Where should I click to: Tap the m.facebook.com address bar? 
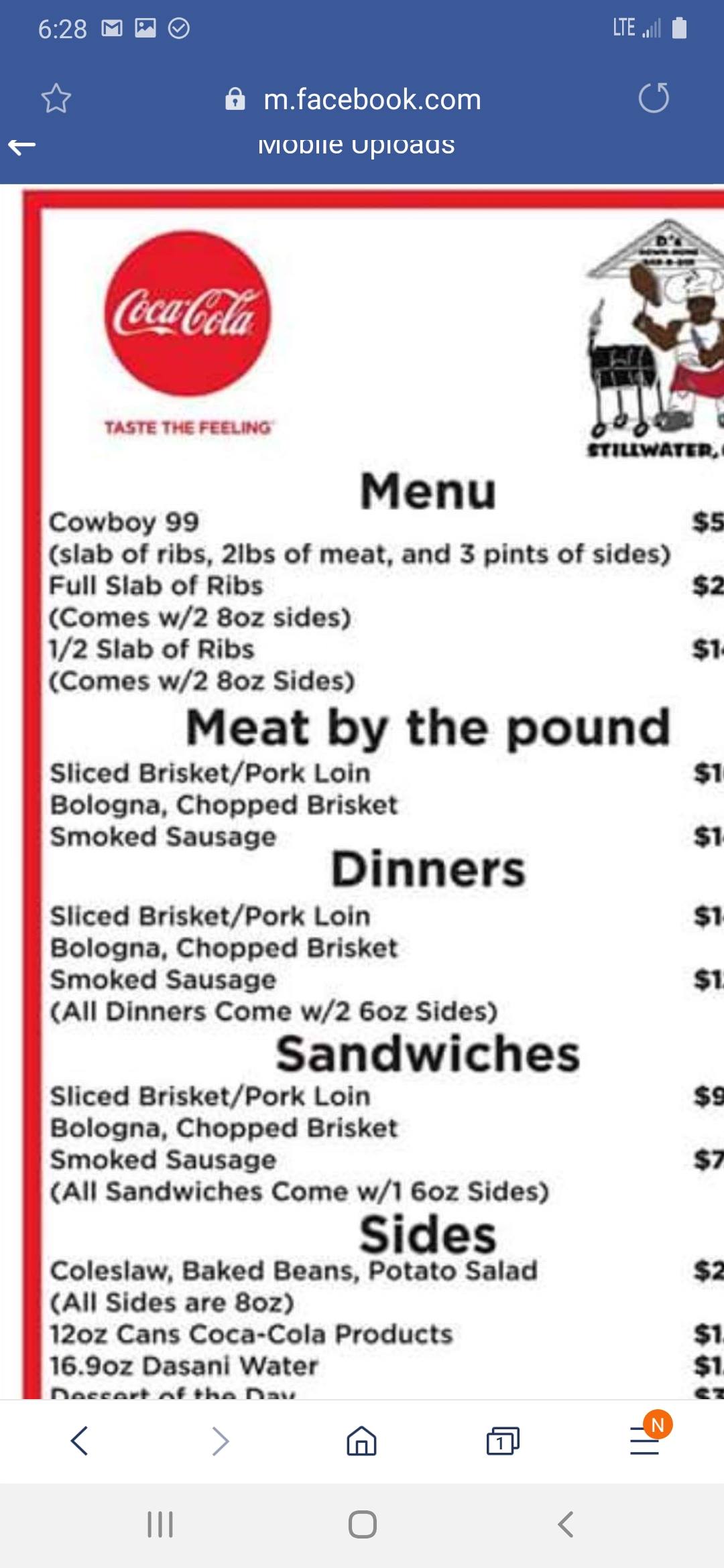[x=353, y=99]
